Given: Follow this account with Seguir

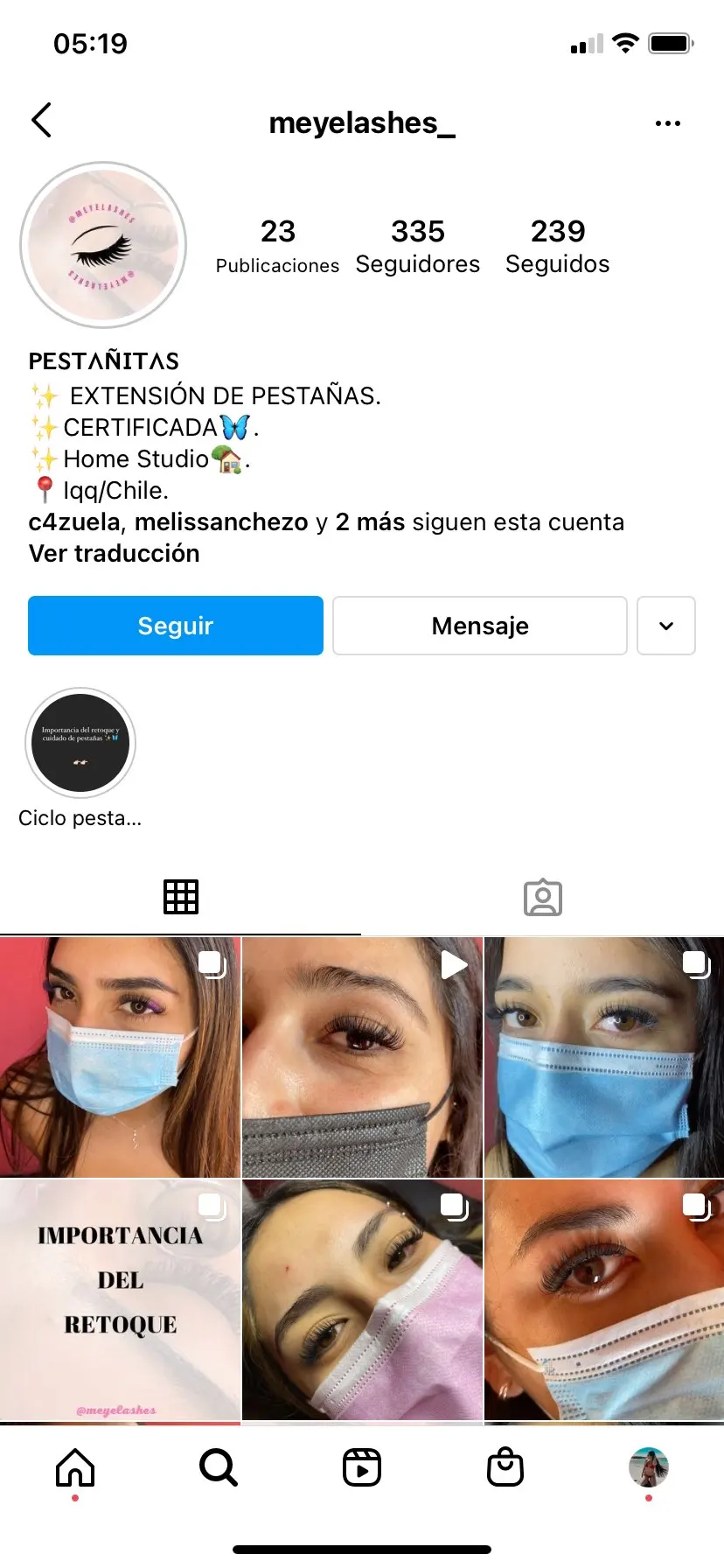Looking at the screenshot, I should coord(176,626).
